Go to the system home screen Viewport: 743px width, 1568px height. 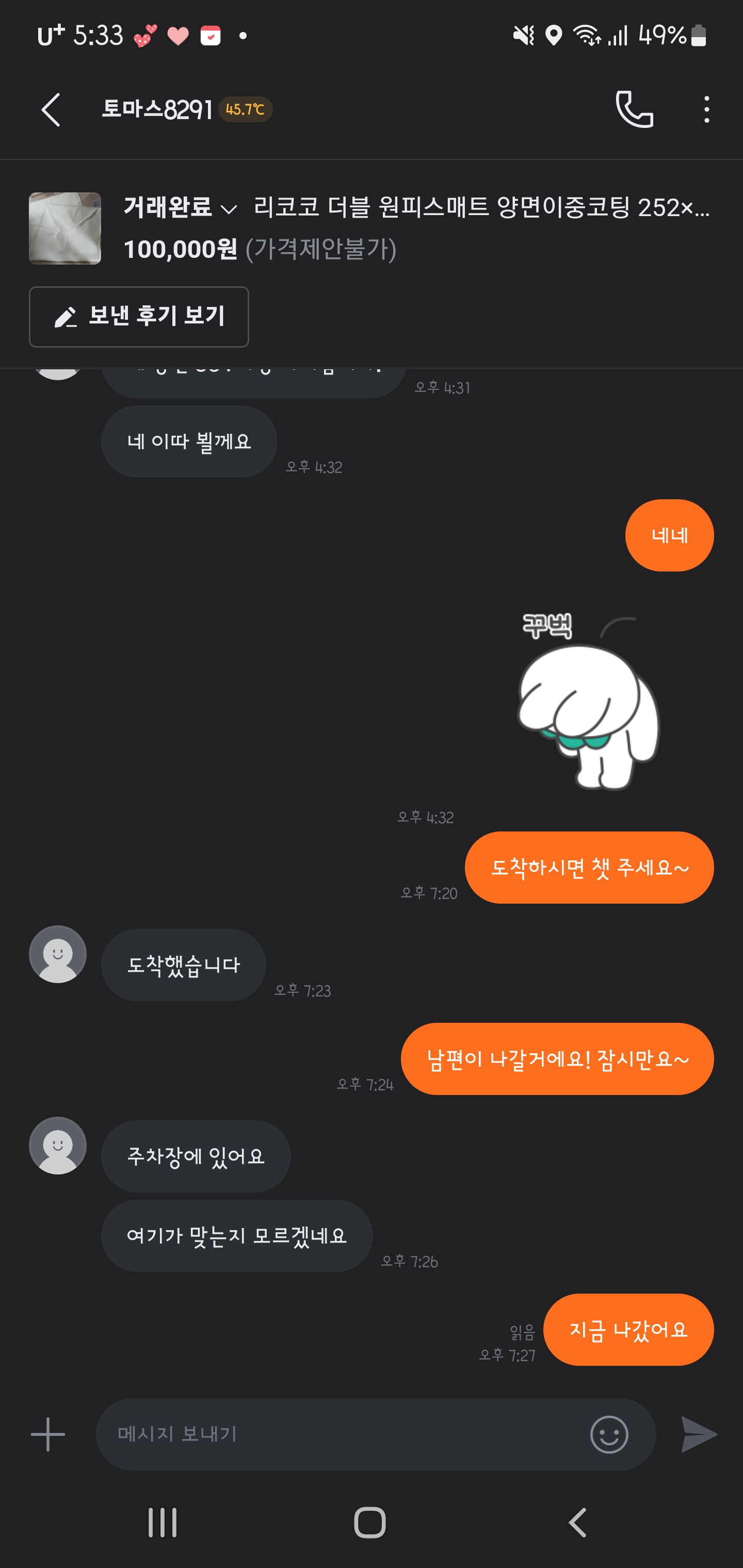tap(369, 1523)
